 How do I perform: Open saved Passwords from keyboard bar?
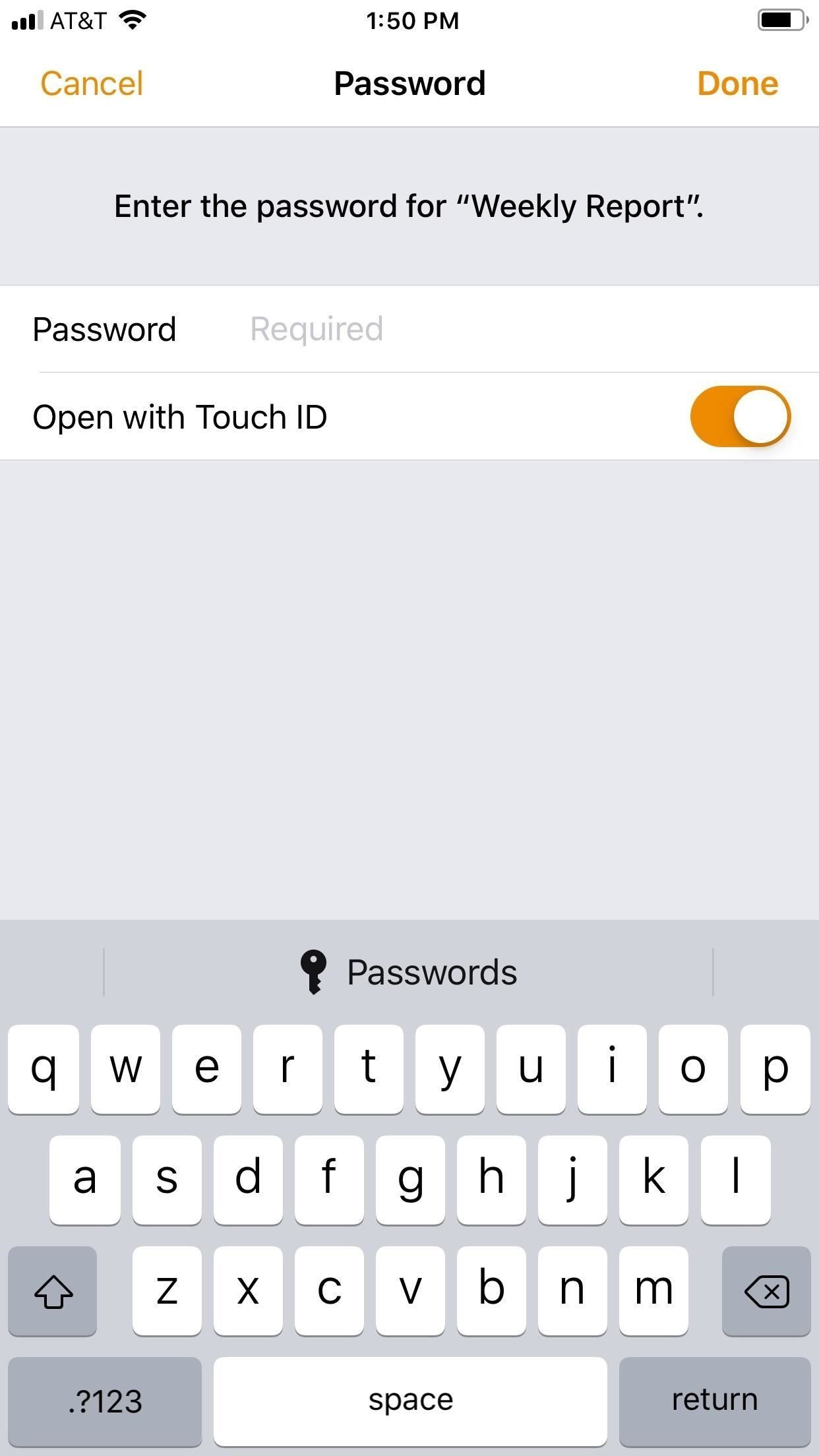coord(409,972)
